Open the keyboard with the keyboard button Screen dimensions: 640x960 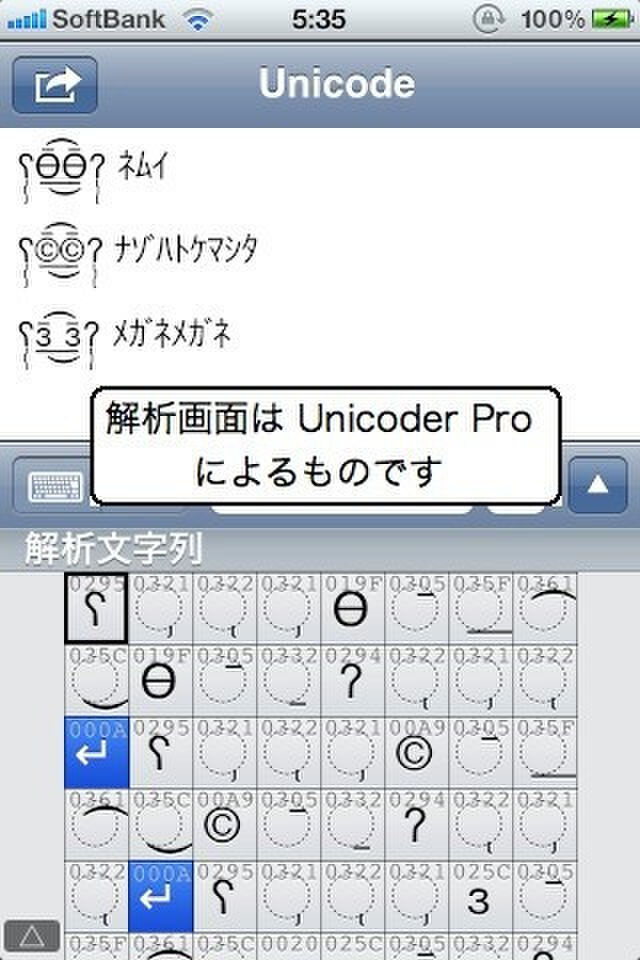[x=54, y=486]
